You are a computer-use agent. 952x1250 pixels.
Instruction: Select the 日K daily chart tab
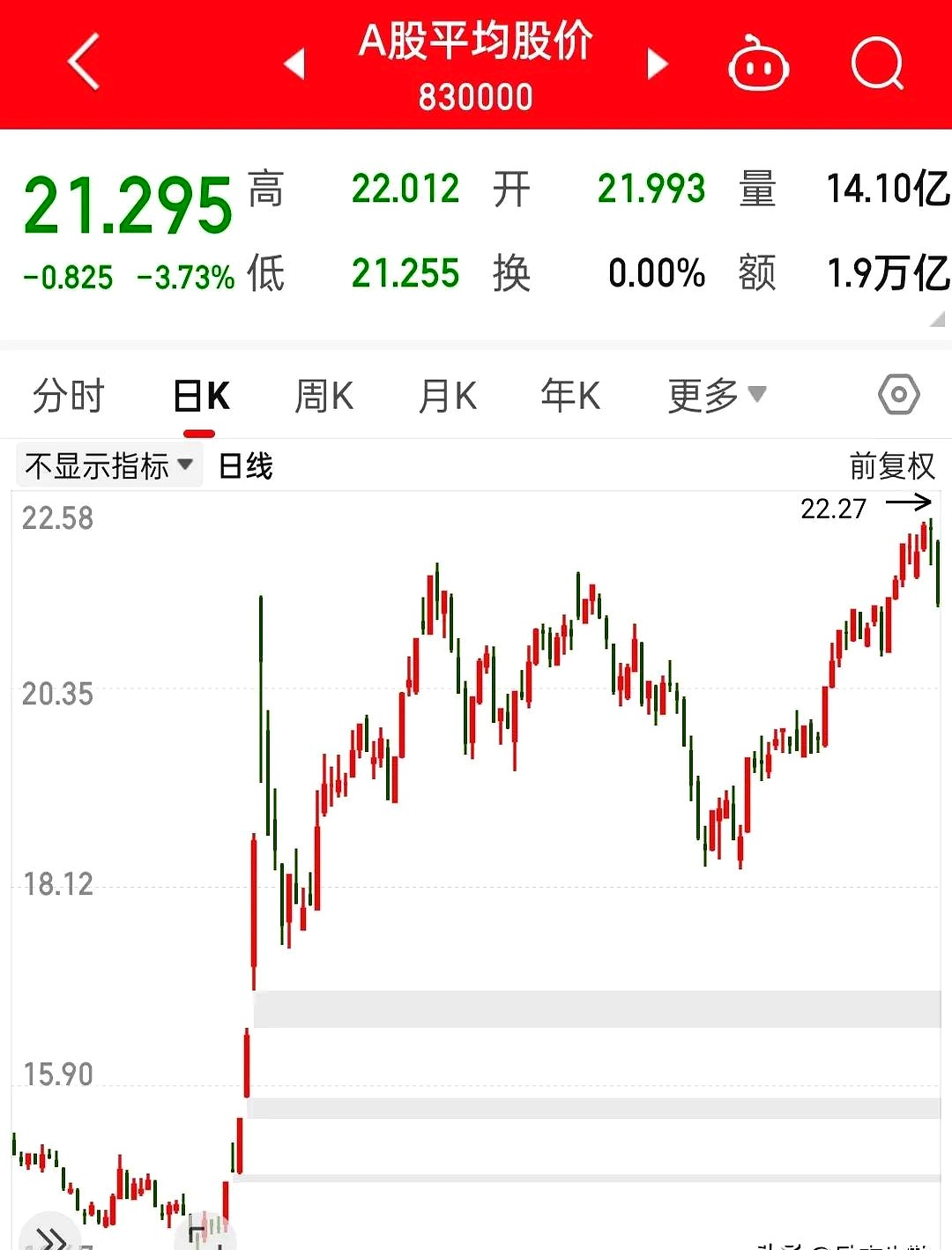(200, 396)
